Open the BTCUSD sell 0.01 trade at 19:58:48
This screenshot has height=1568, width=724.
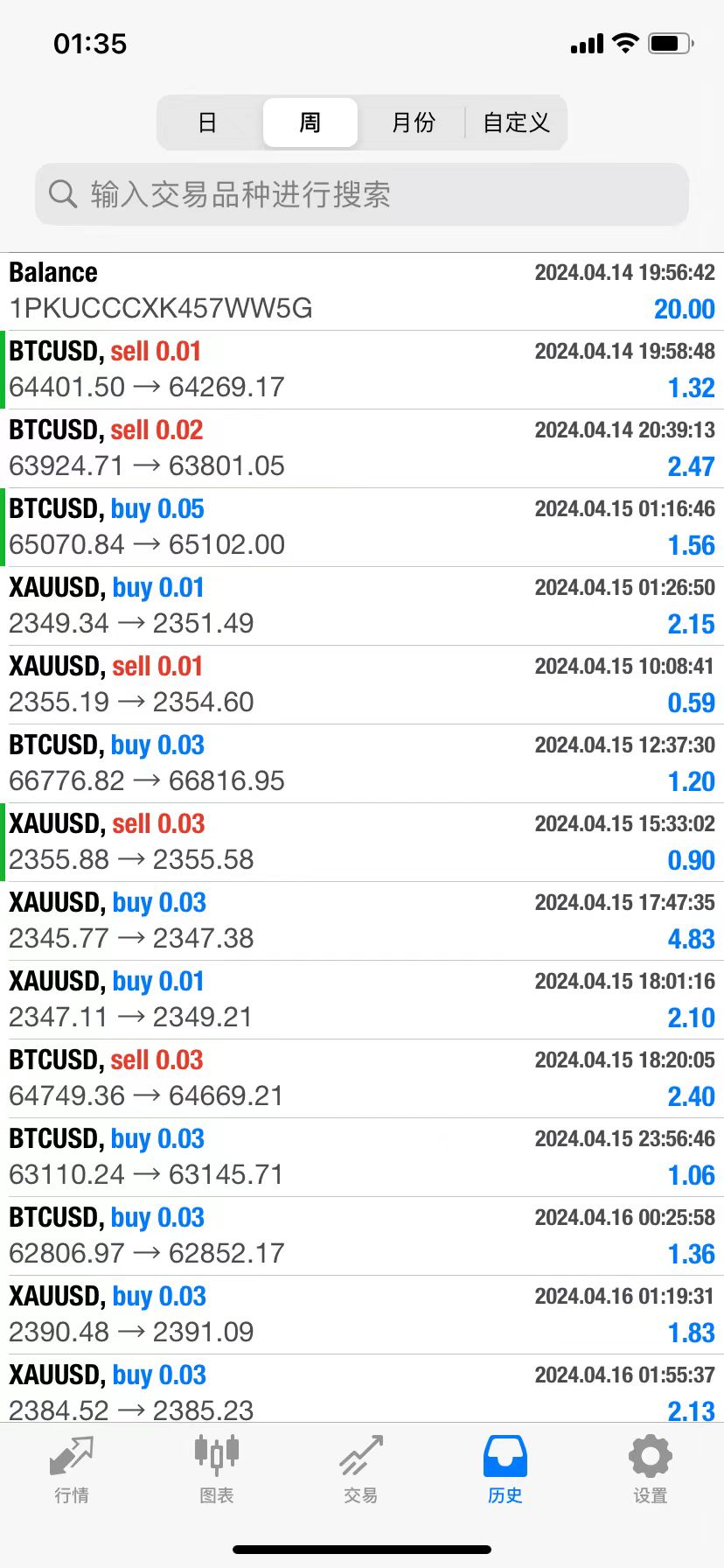[x=362, y=369]
